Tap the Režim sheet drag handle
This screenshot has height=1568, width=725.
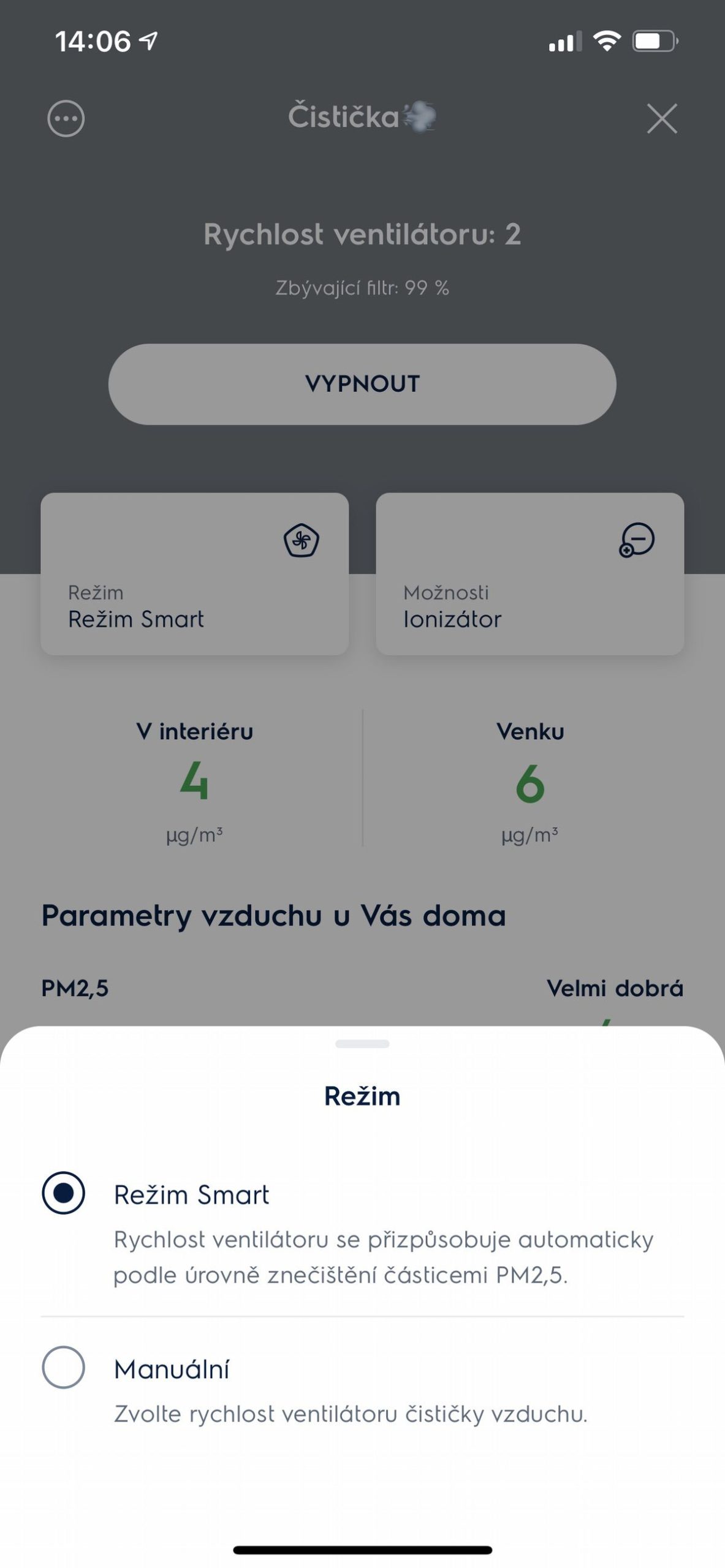362,1044
